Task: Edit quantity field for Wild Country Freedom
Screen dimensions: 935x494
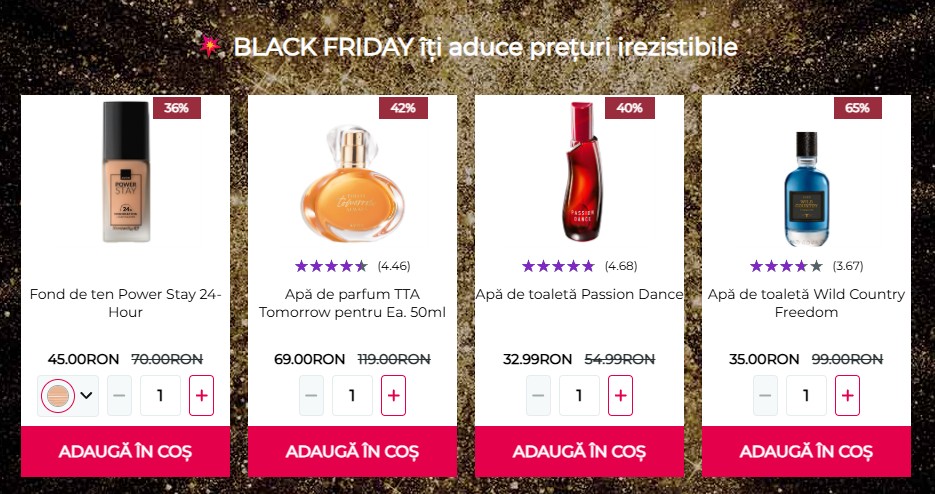Action: 806,396
